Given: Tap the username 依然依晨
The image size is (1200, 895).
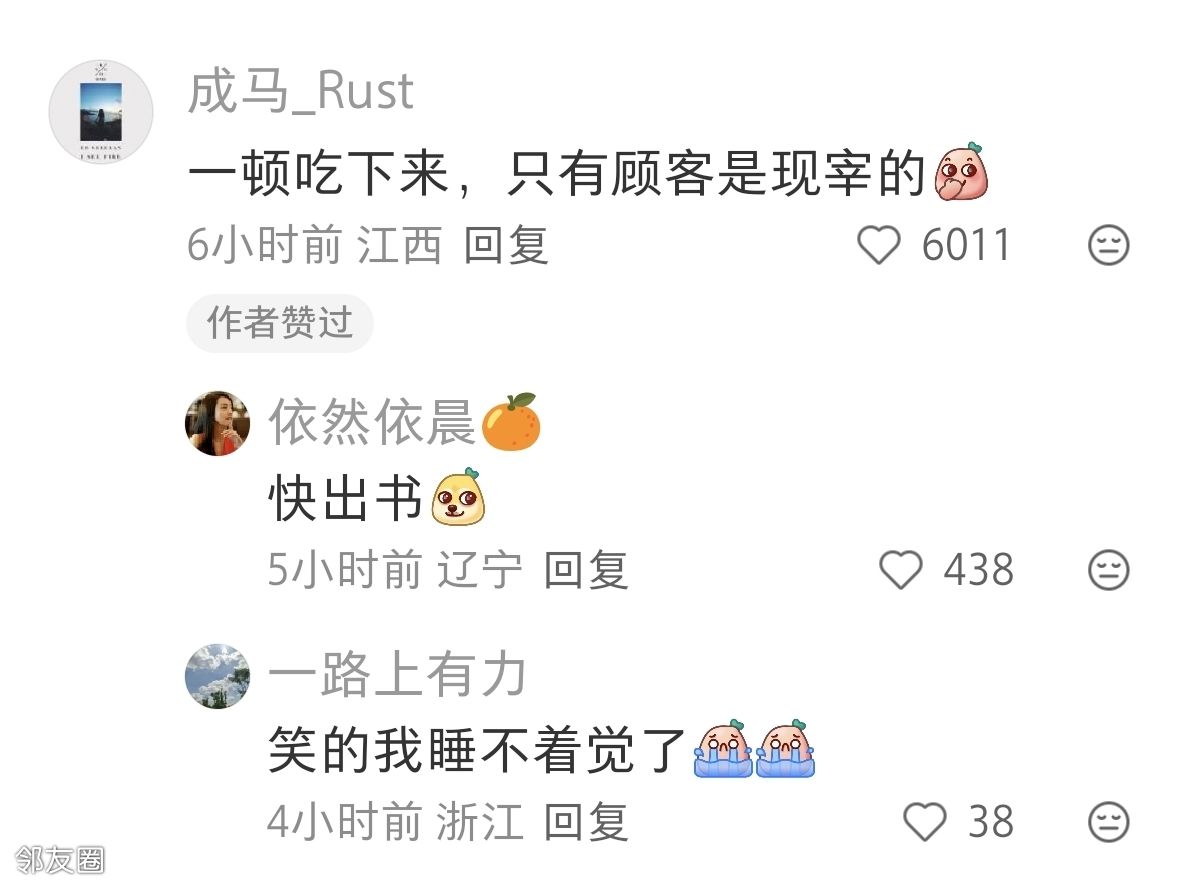Looking at the screenshot, I should [372, 422].
